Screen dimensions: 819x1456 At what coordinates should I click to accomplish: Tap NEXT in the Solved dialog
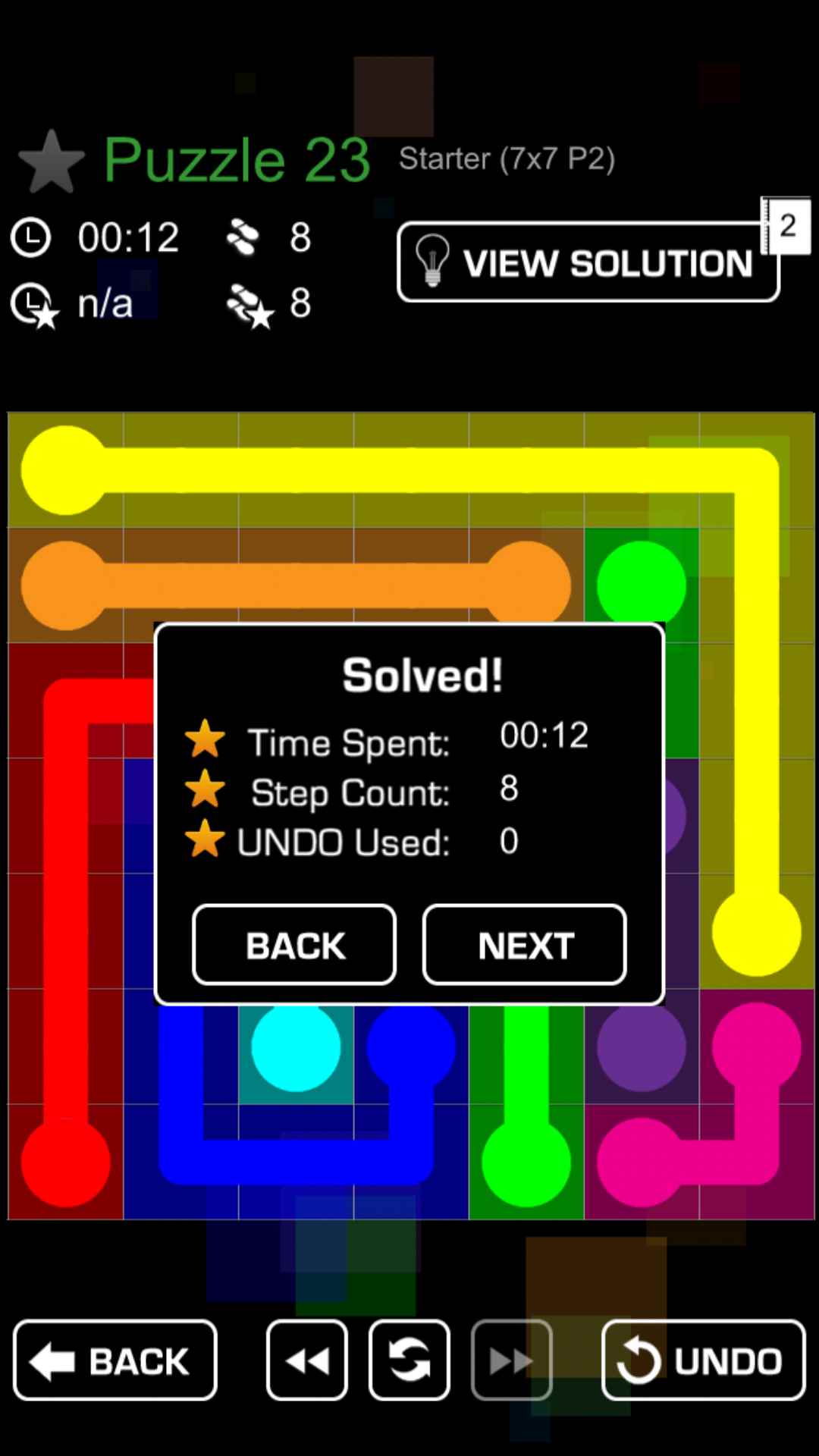coord(525,945)
